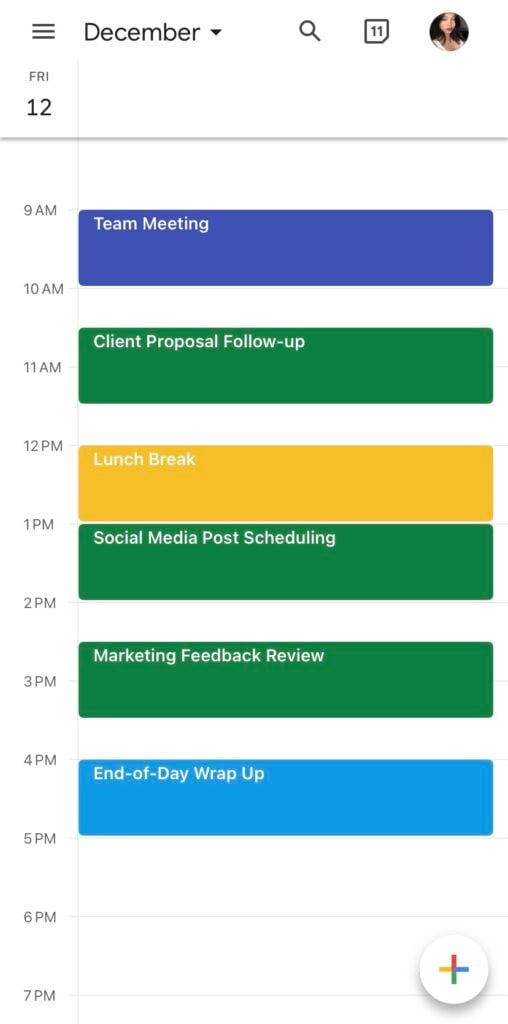Expand the December month dropdown

[153, 32]
